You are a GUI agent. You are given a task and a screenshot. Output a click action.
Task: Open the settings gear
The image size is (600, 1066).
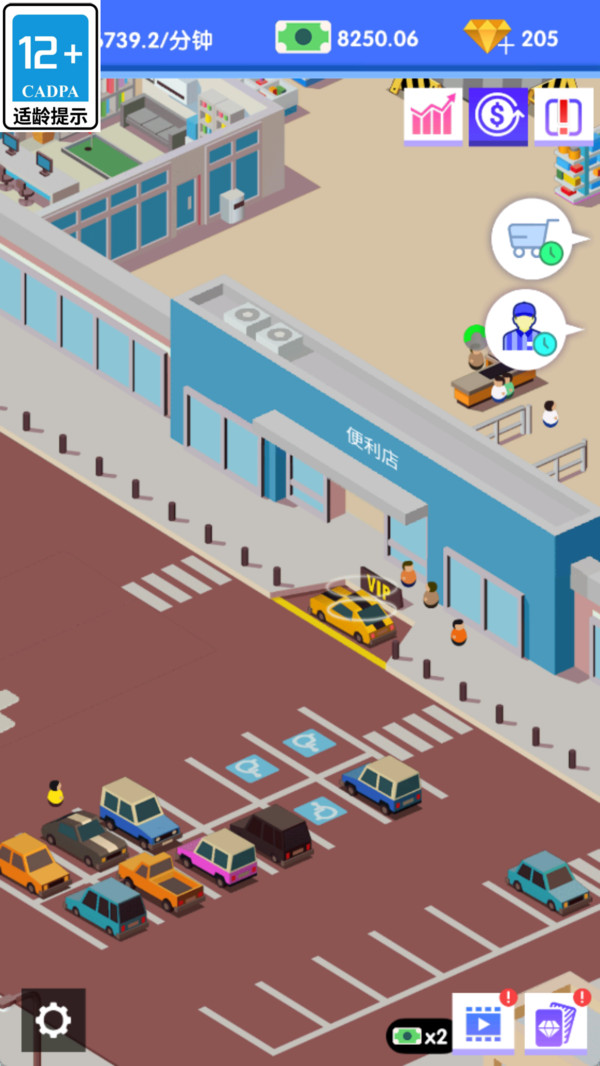pos(53,1020)
